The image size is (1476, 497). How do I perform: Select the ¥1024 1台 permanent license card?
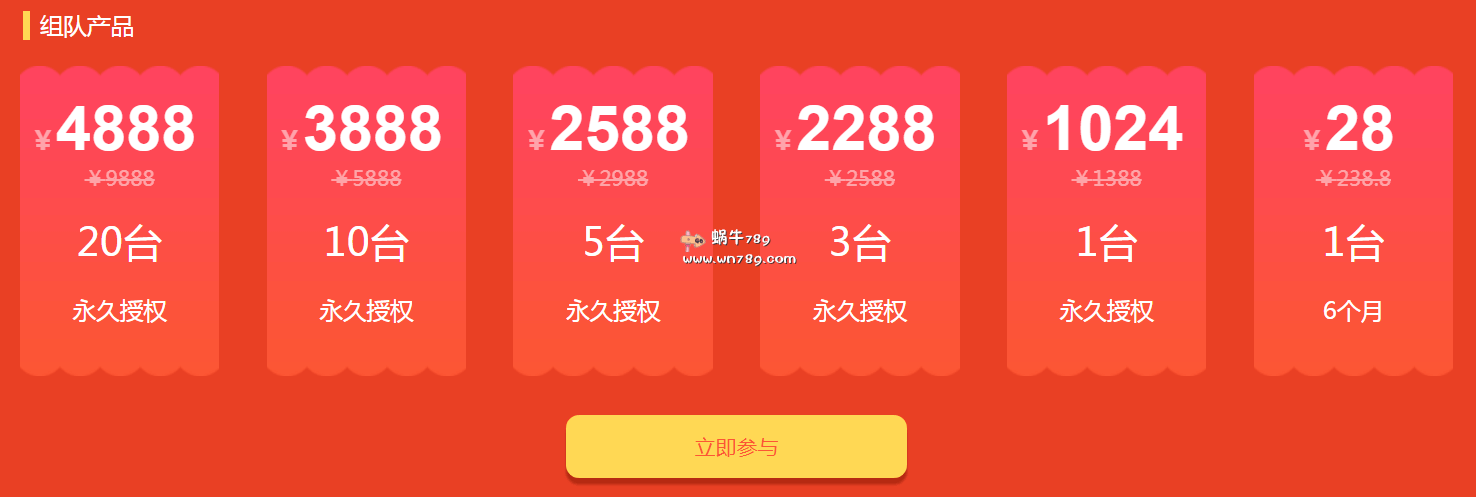pyautogui.click(x=1106, y=221)
